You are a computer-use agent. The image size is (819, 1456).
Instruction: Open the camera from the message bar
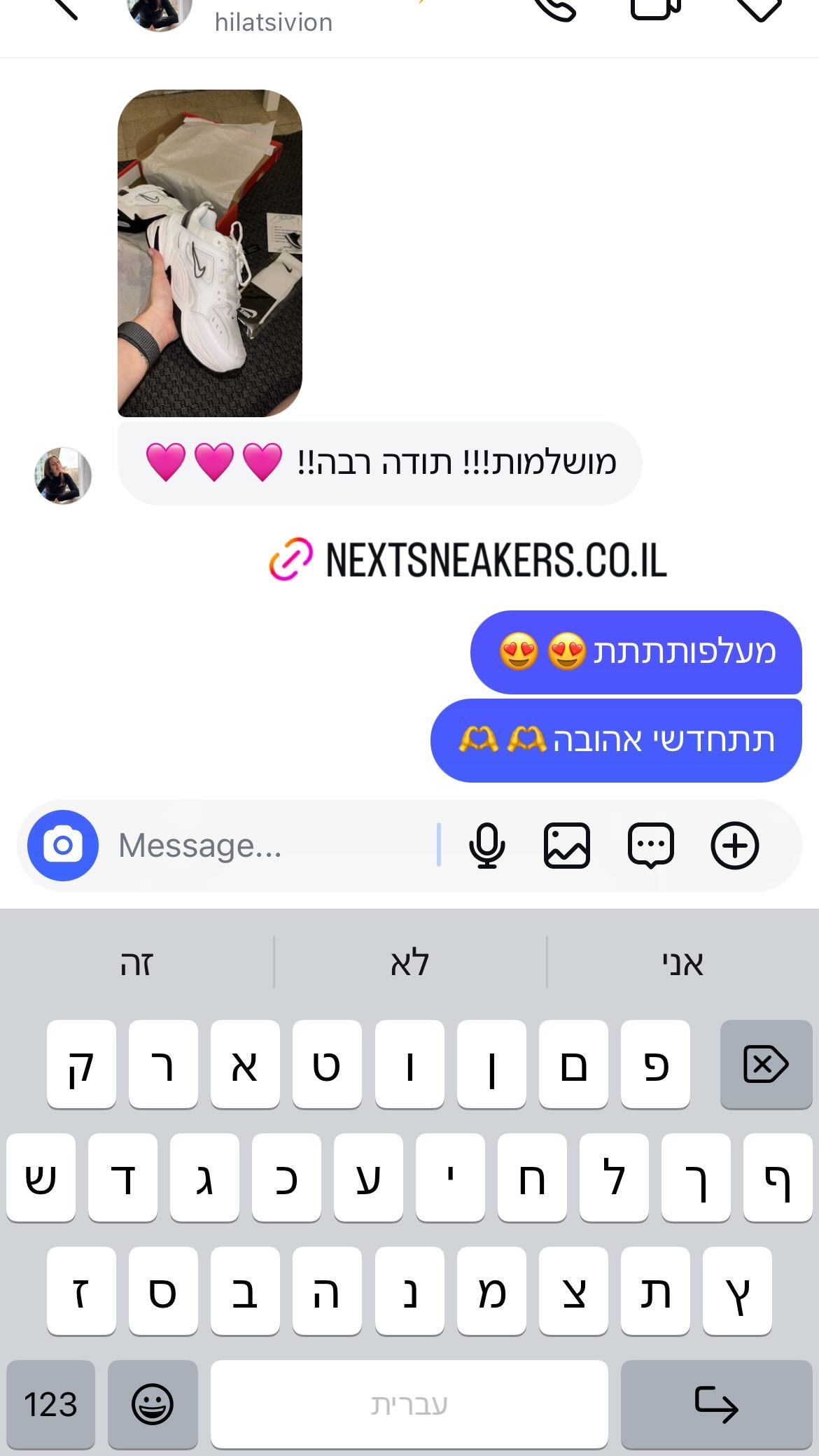(63, 845)
